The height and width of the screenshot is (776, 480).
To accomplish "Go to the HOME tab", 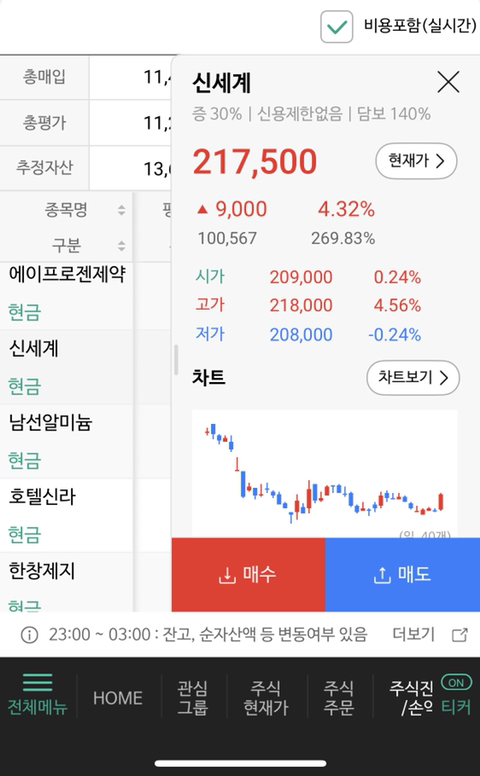I will 118,698.
